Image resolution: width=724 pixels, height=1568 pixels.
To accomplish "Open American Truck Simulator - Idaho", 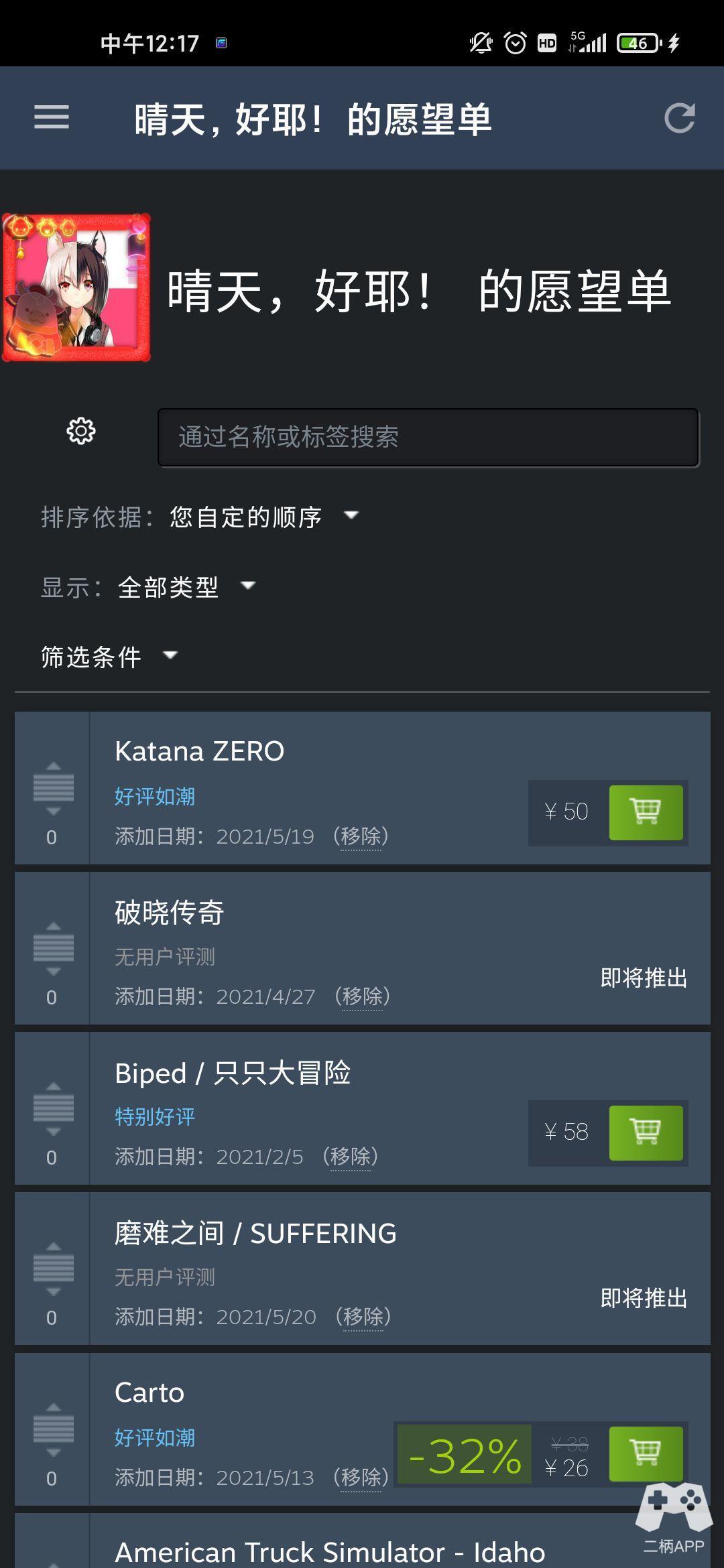I will click(x=329, y=1552).
